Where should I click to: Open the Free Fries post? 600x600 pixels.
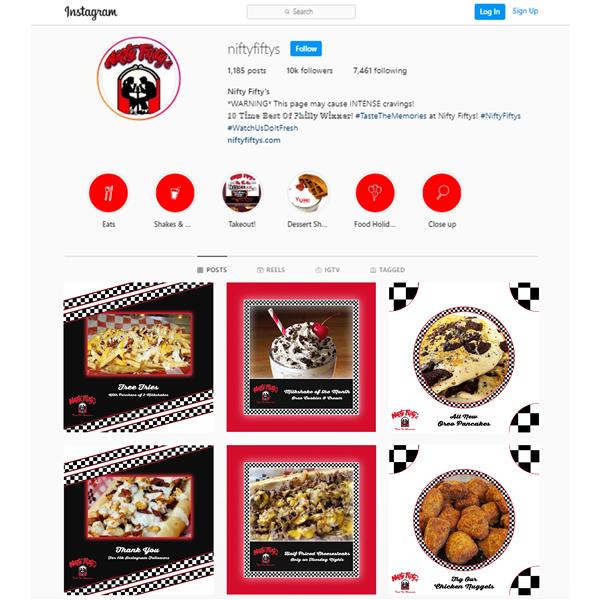[x=138, y=356]
